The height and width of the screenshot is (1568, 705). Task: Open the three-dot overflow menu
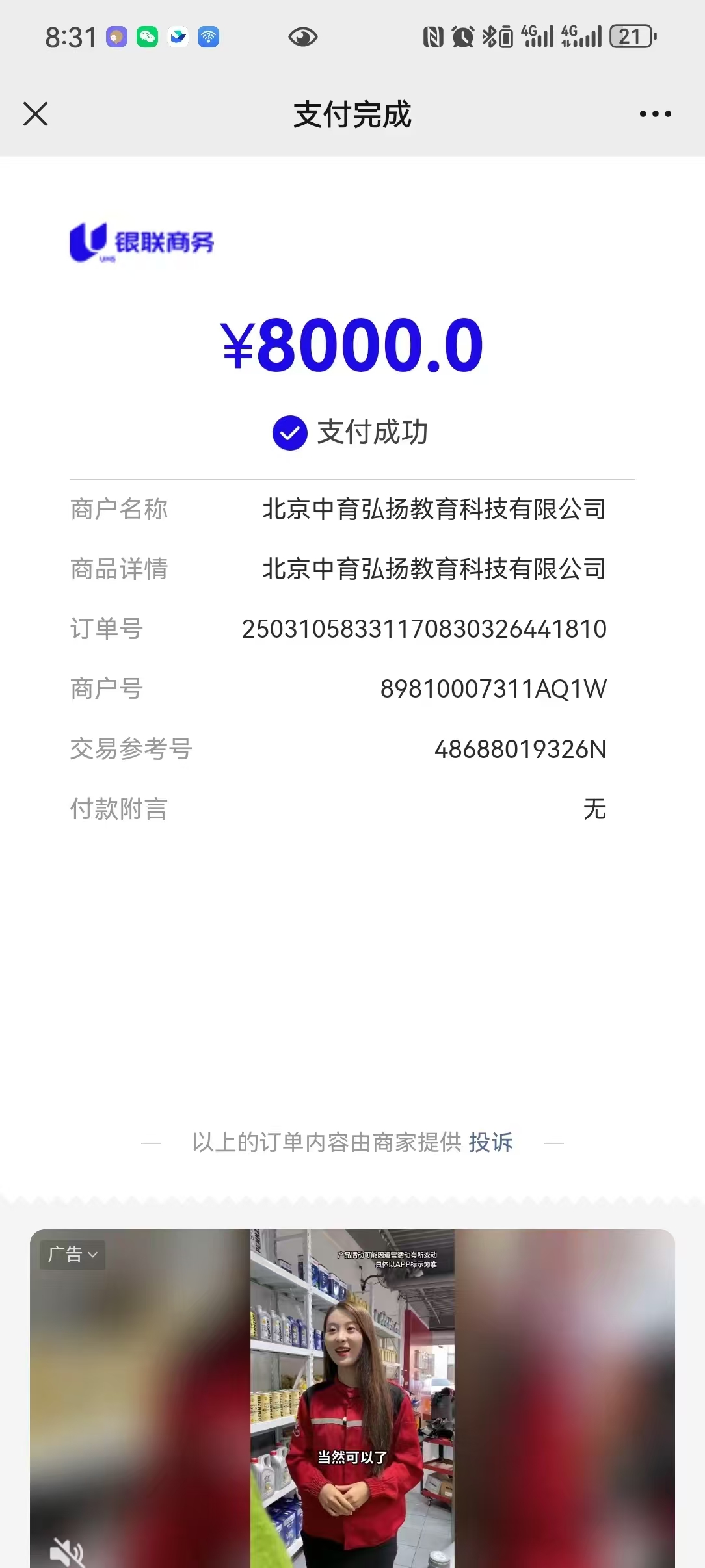[x=655, y=114]
